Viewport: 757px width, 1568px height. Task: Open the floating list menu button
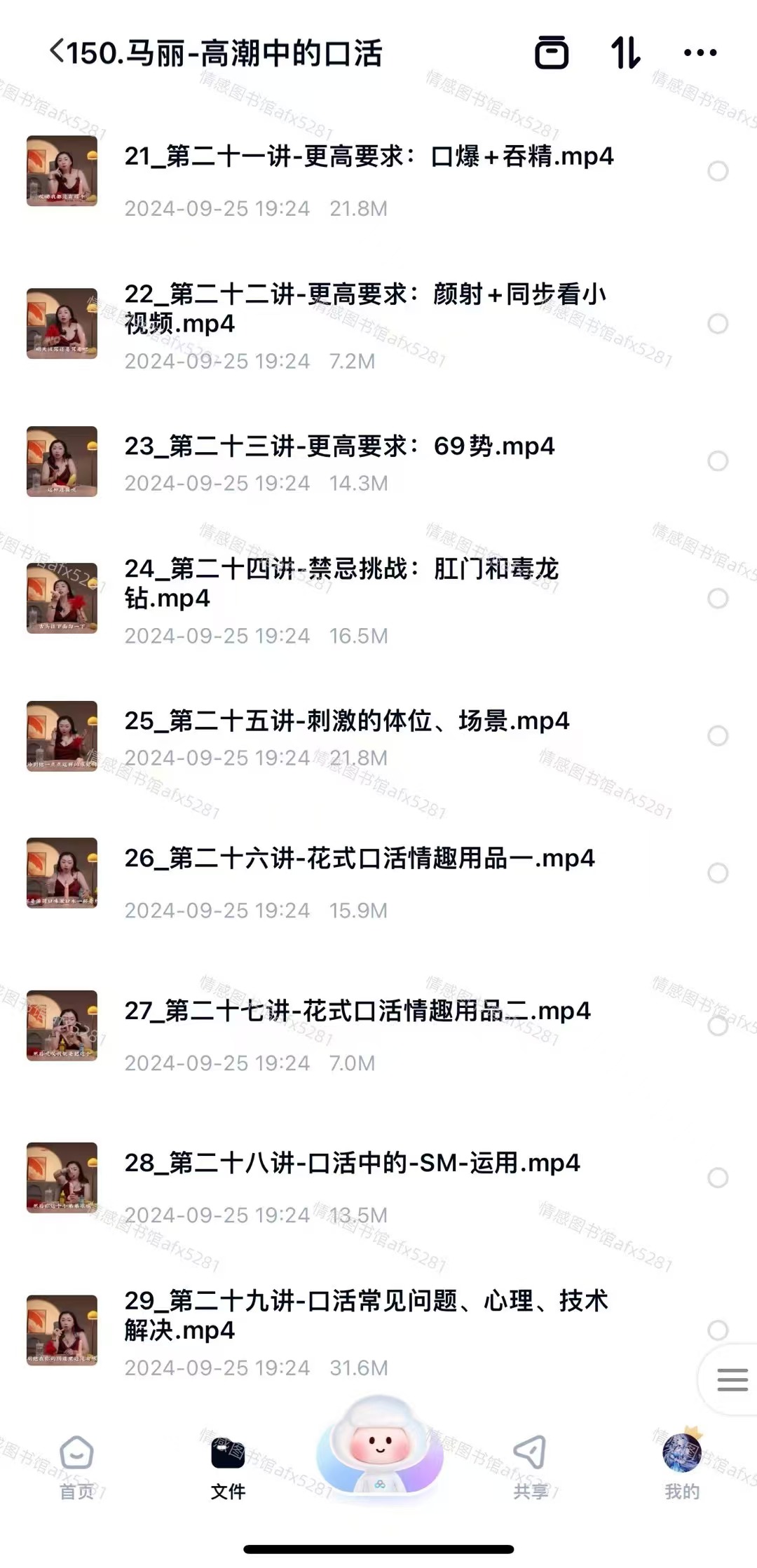732,1379
